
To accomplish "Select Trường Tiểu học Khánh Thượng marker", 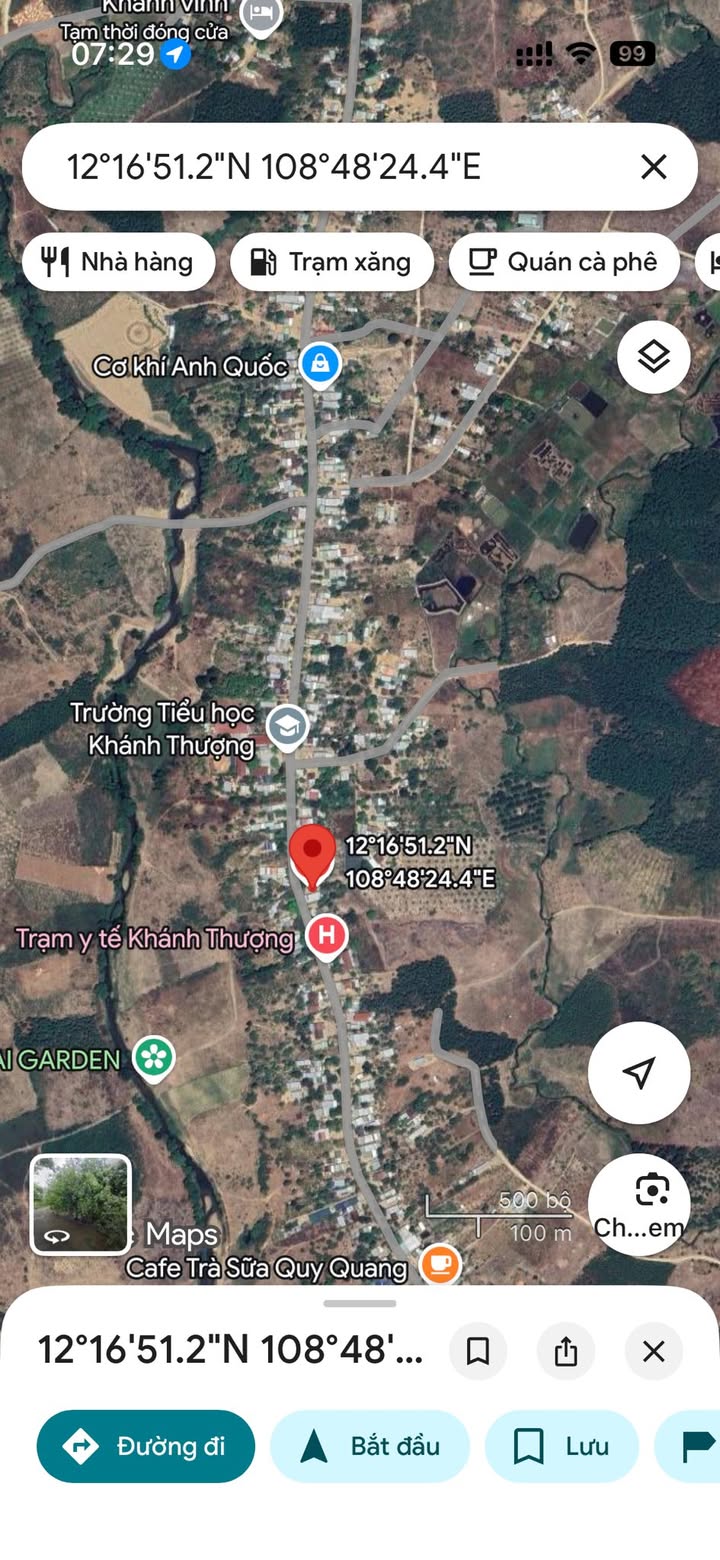I will click(287, 727).
